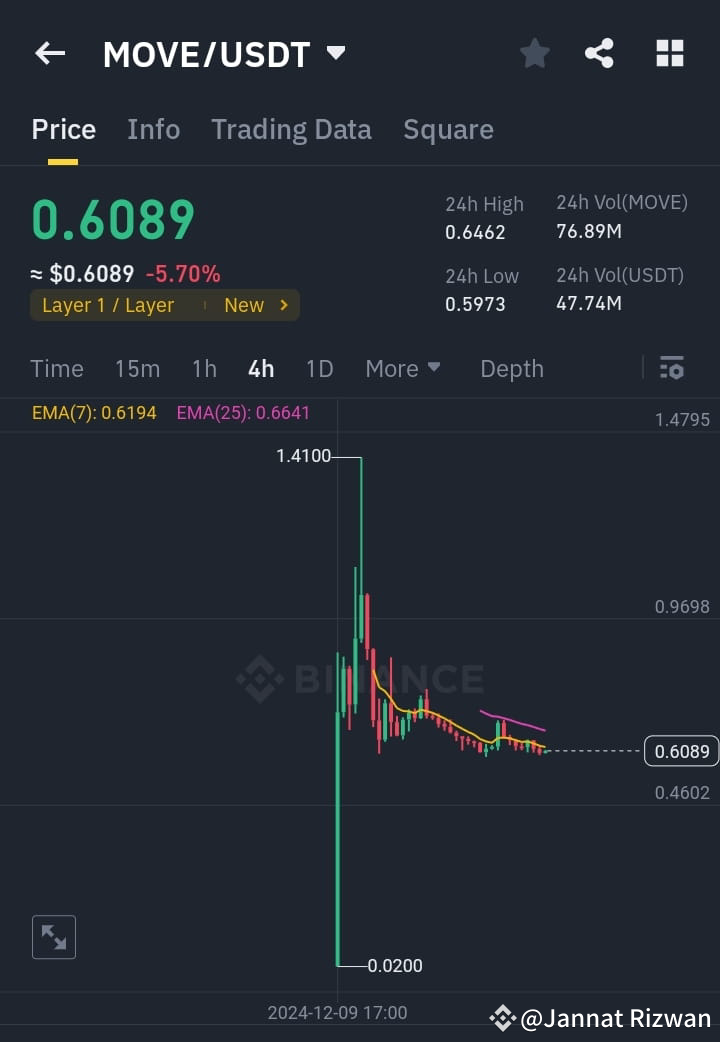720x1042 pixels.
Task: Switch to the Info tab
Action: point(153,129)
